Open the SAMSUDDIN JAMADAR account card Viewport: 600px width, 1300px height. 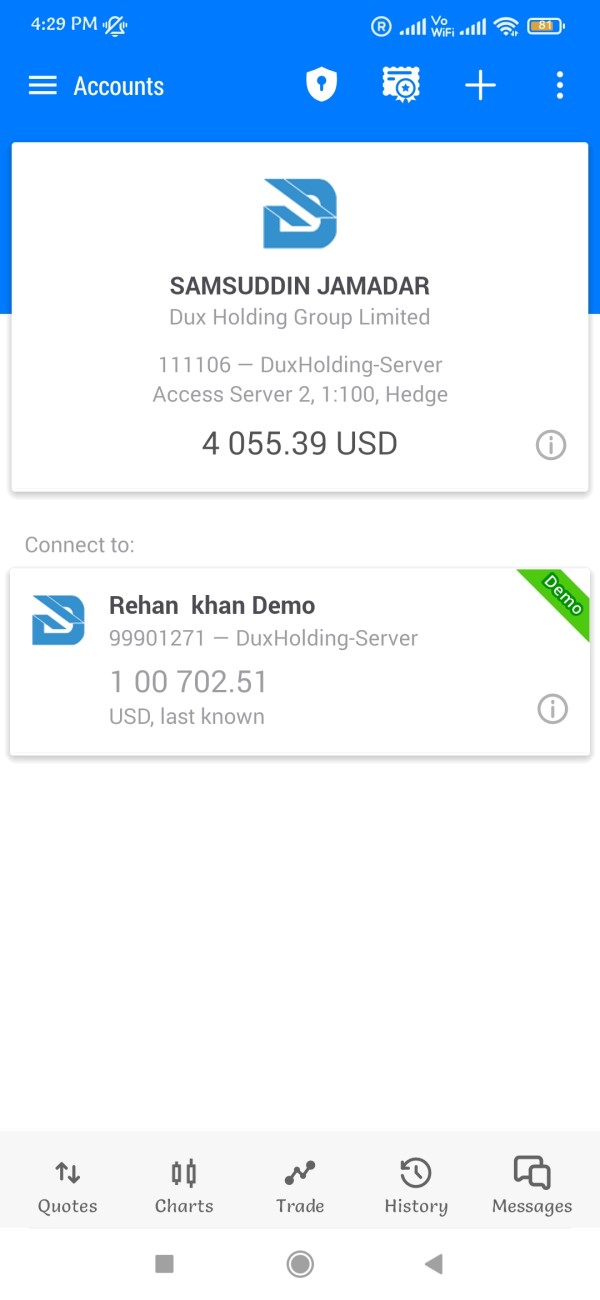(x=300, y=317)
